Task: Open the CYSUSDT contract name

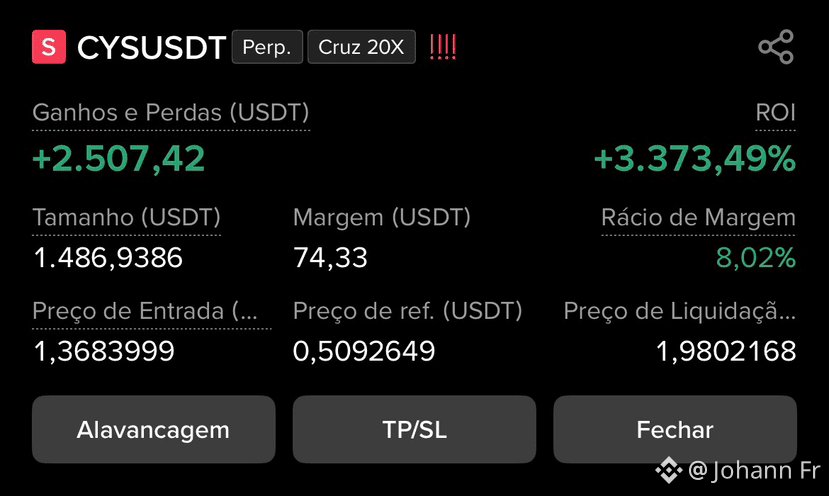Action: point(152,48)
